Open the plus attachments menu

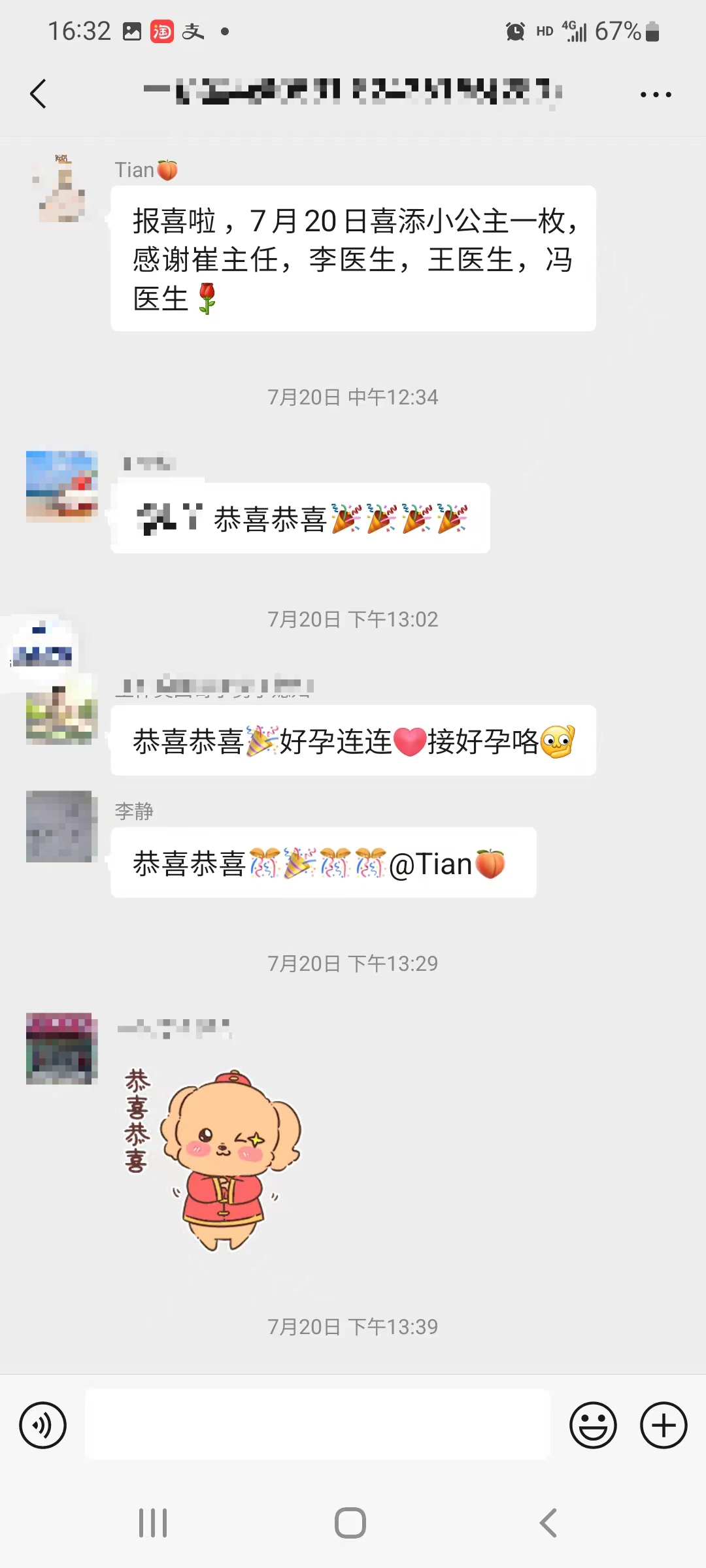click(664, 1425)
